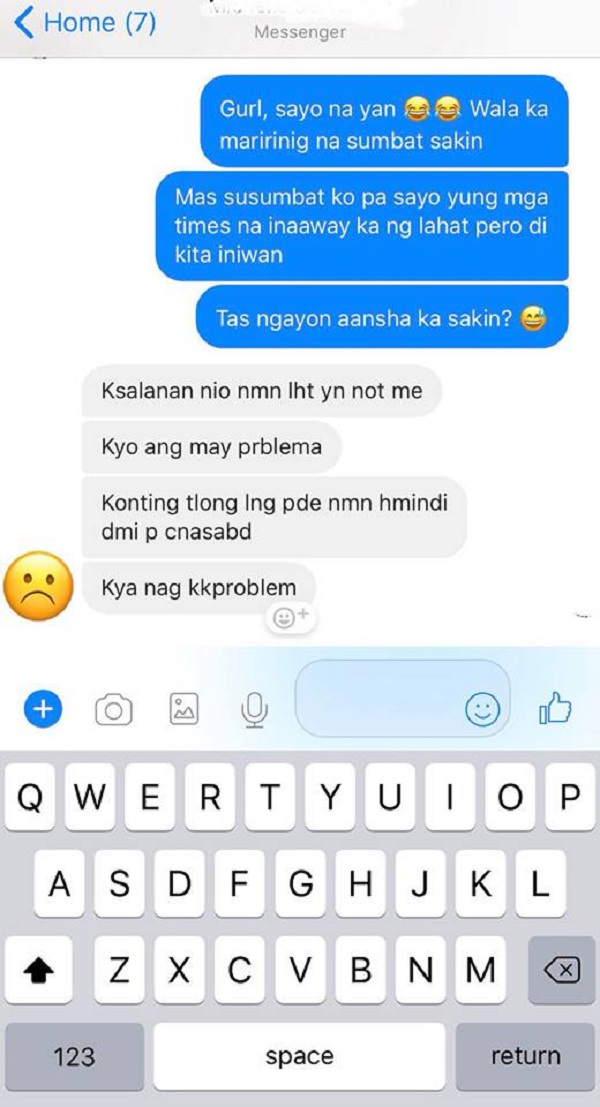
Task: Focus the message text field
Action: coord(380,698)
